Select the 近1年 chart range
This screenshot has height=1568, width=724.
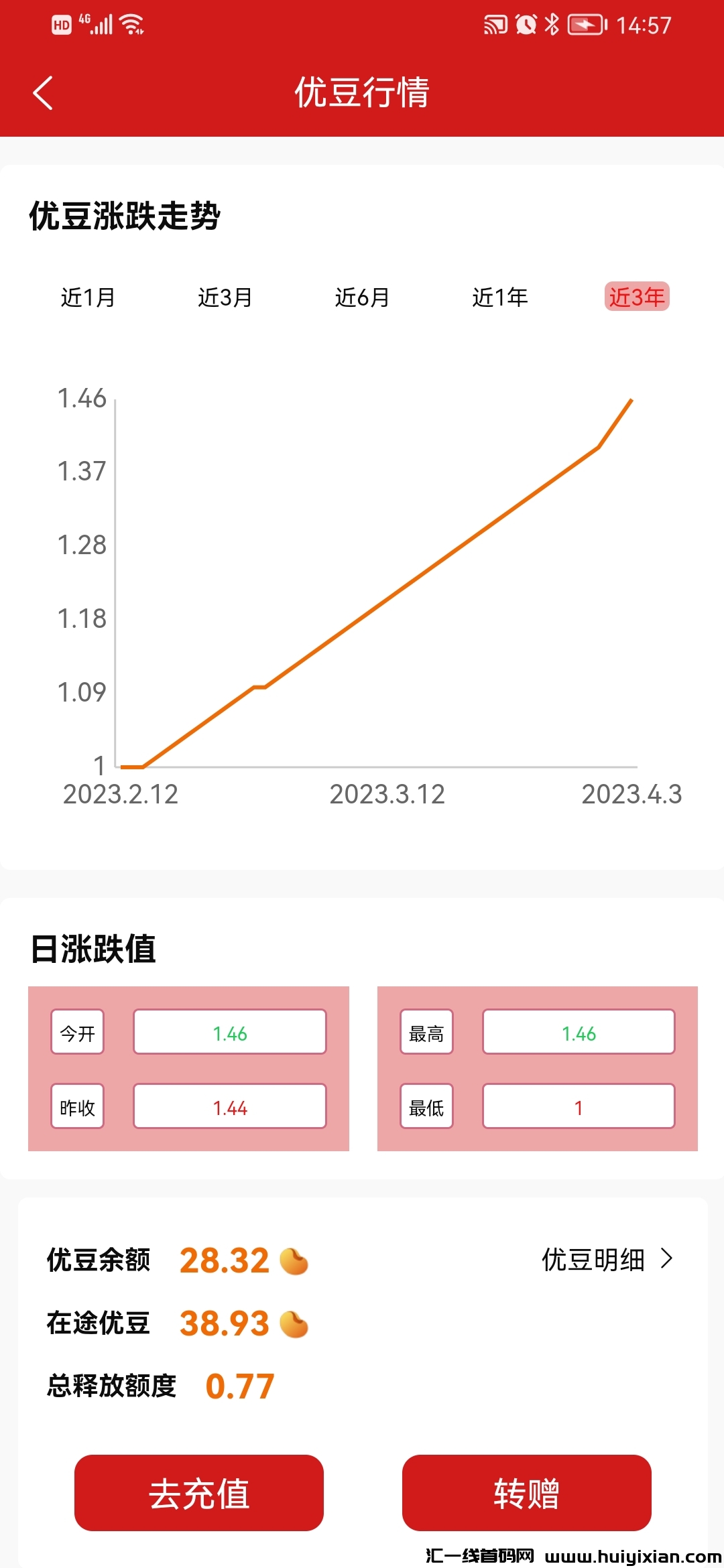pos(499,298)
